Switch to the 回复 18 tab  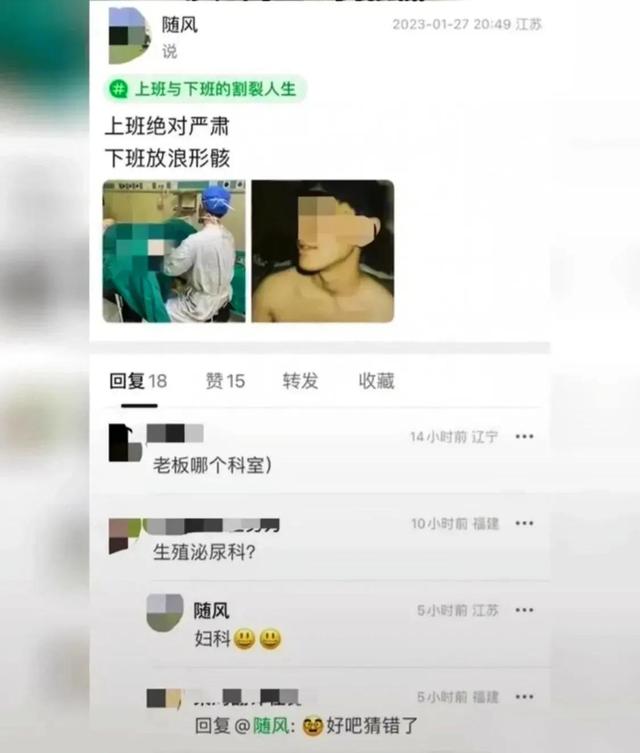pos(138,381)
